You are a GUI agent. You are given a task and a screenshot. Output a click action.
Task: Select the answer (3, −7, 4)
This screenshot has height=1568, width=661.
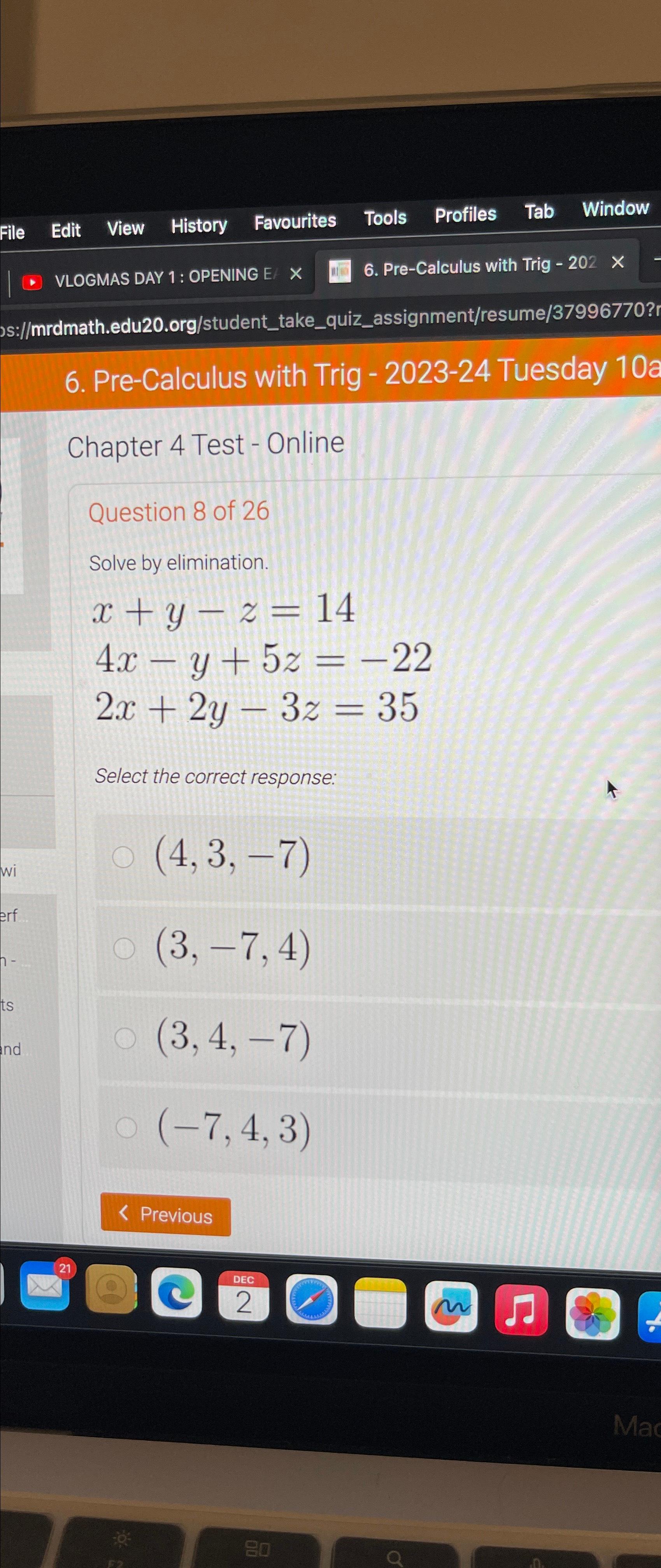tap(124, 948)
